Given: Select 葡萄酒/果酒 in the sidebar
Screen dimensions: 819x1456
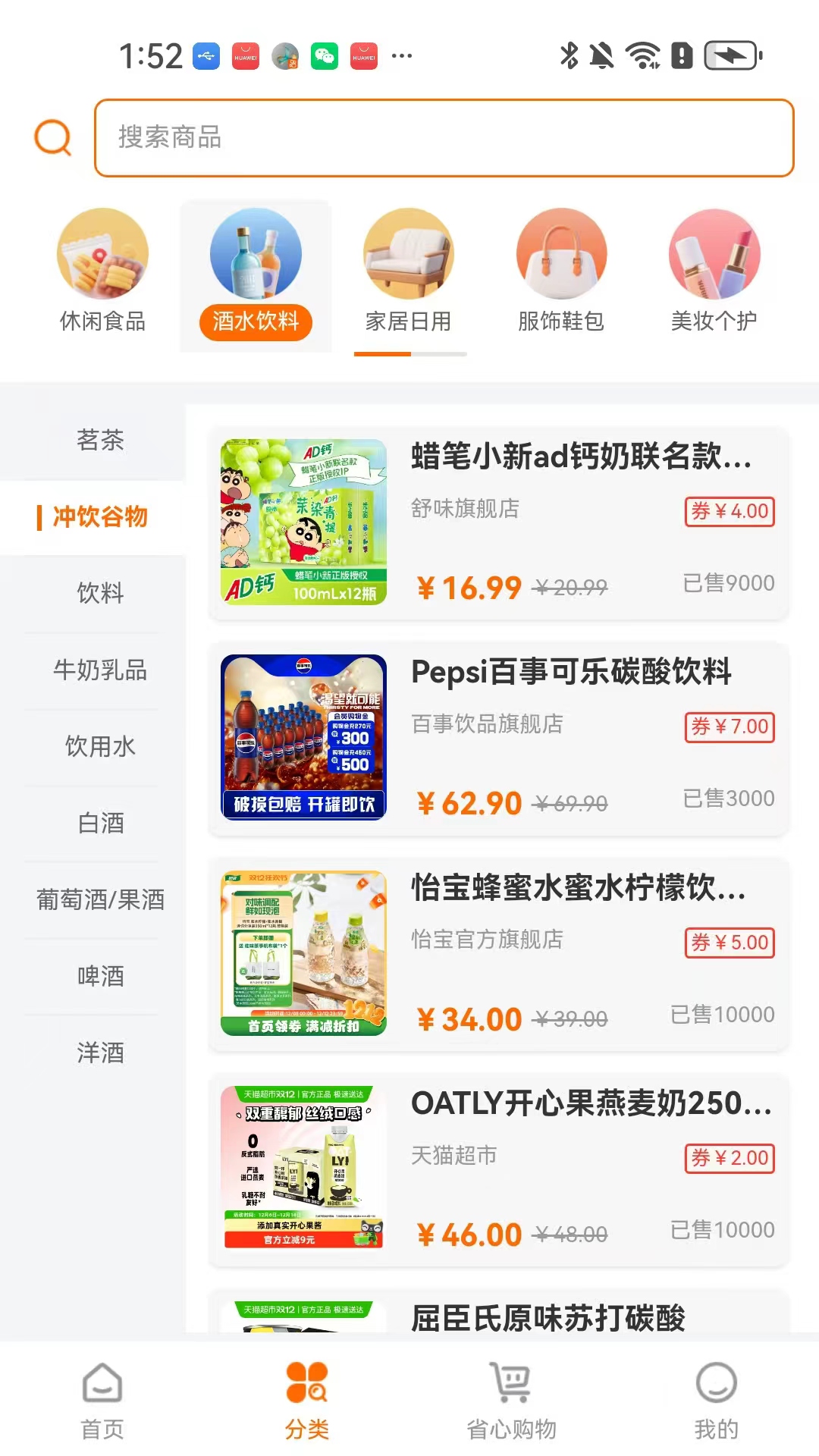Looking at the screenshot, I should (x=99, y=900).
